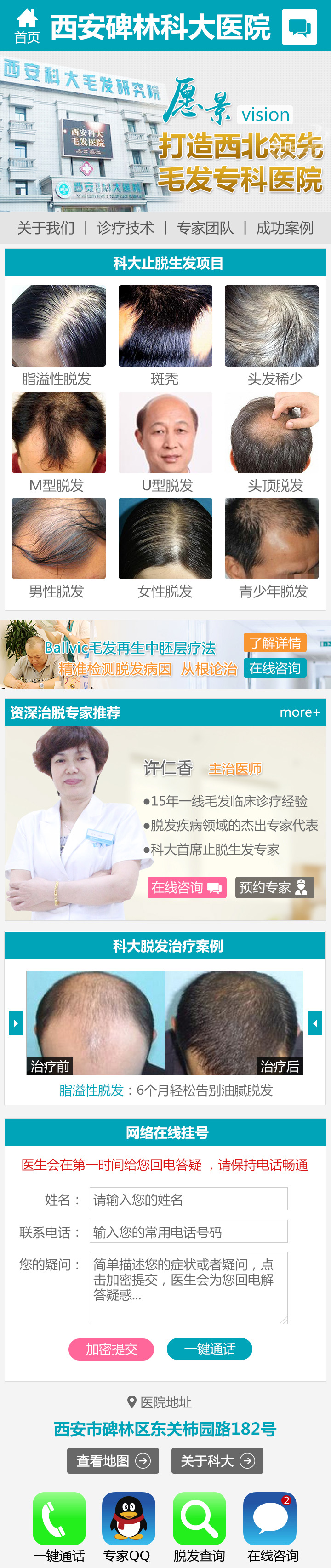Go to 首页 home icon
This screenshot has width=331, height=1568.
point(27,27)
